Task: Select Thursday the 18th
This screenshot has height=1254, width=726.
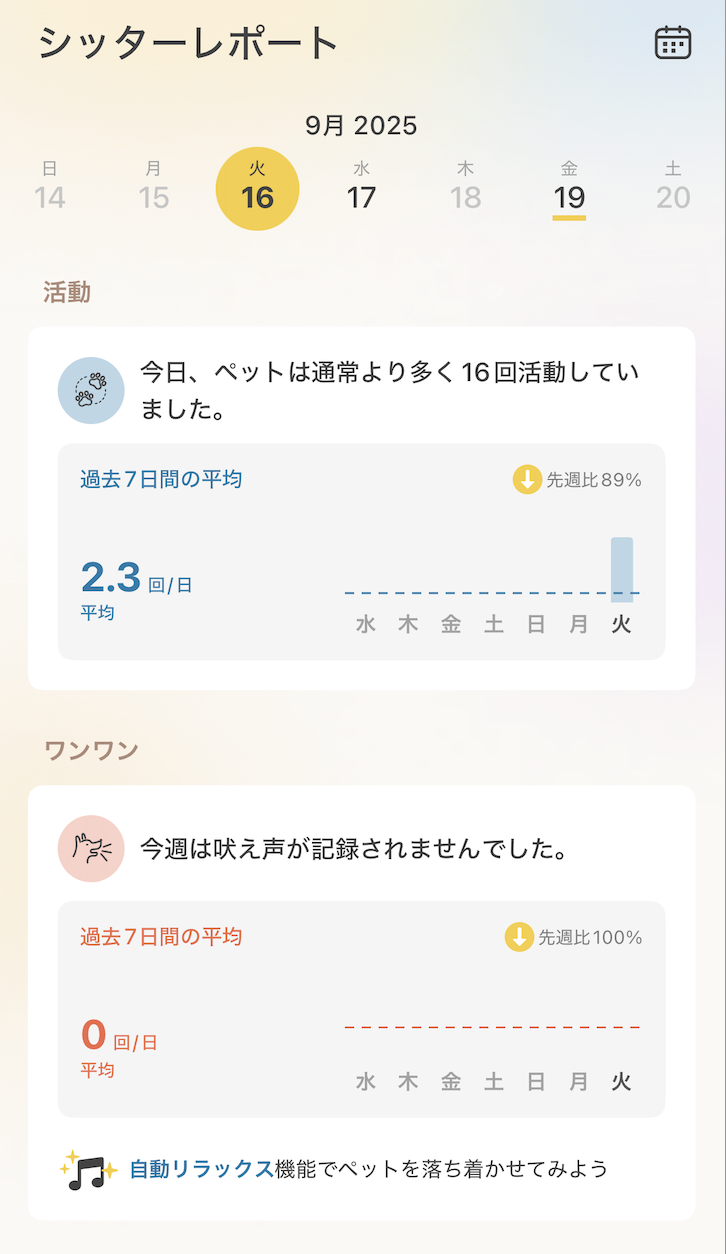Action: pos(466,188)
